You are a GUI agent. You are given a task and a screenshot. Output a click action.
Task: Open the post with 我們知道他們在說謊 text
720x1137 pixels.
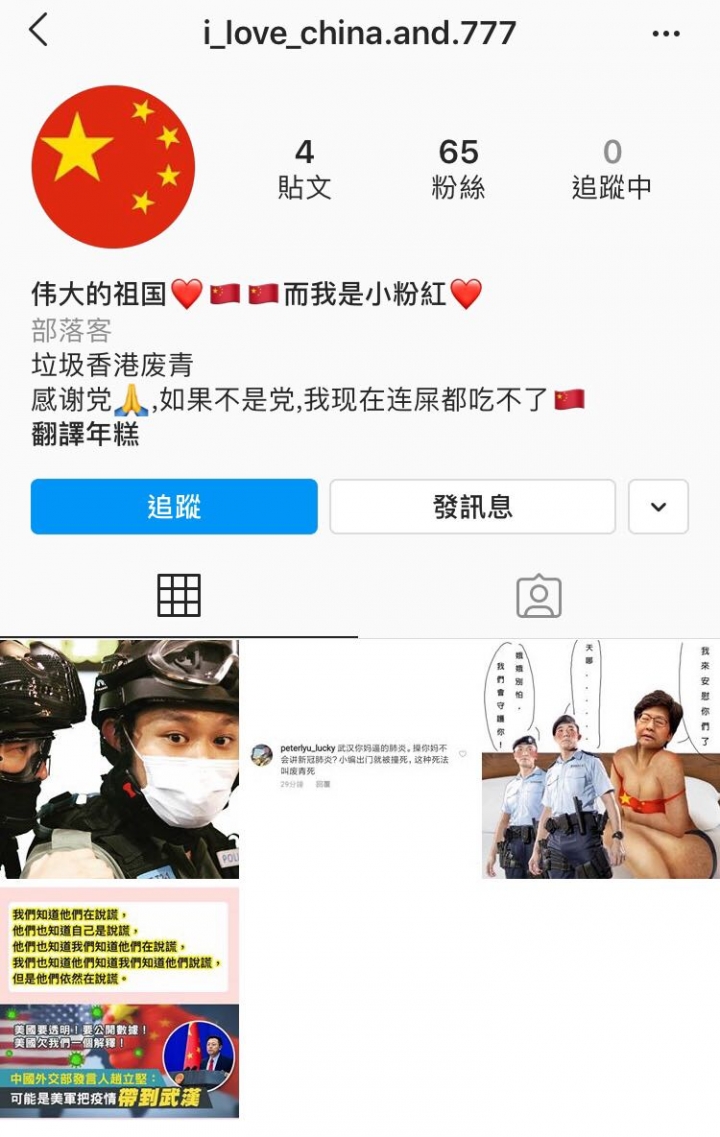(x=119, y=1001)
